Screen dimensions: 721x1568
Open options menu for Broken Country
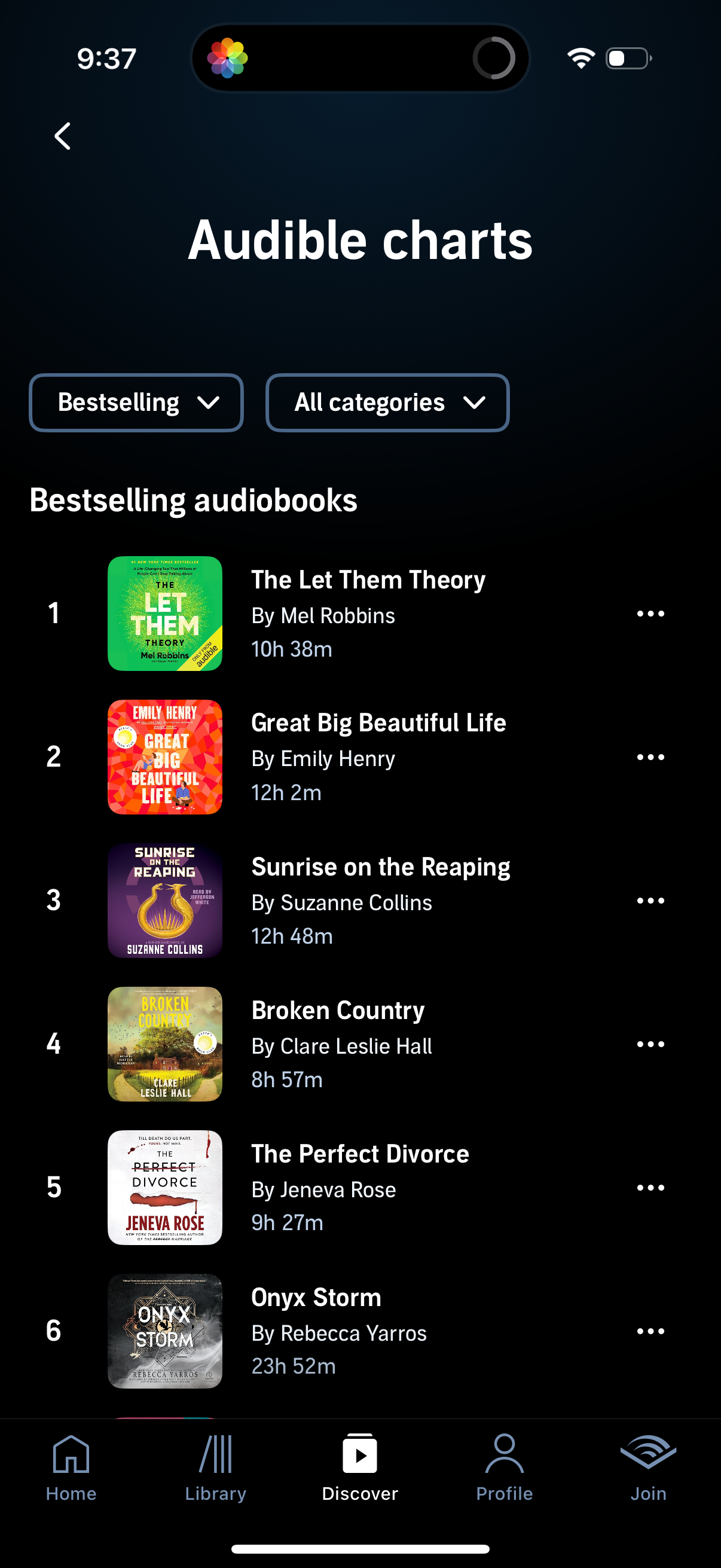(x=650, y=1044)
